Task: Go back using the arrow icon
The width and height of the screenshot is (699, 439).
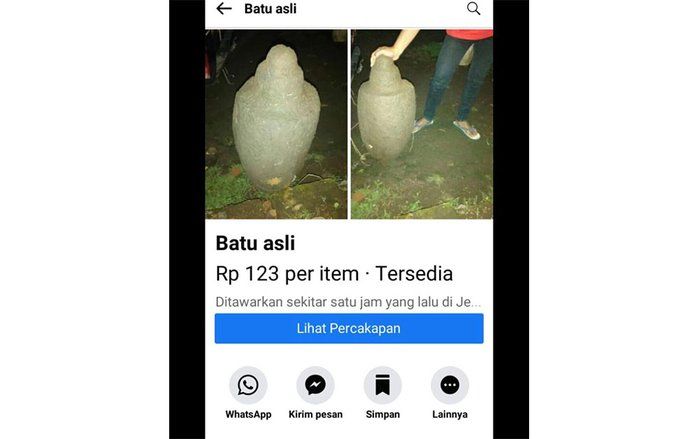Action: tap(224, 9)
